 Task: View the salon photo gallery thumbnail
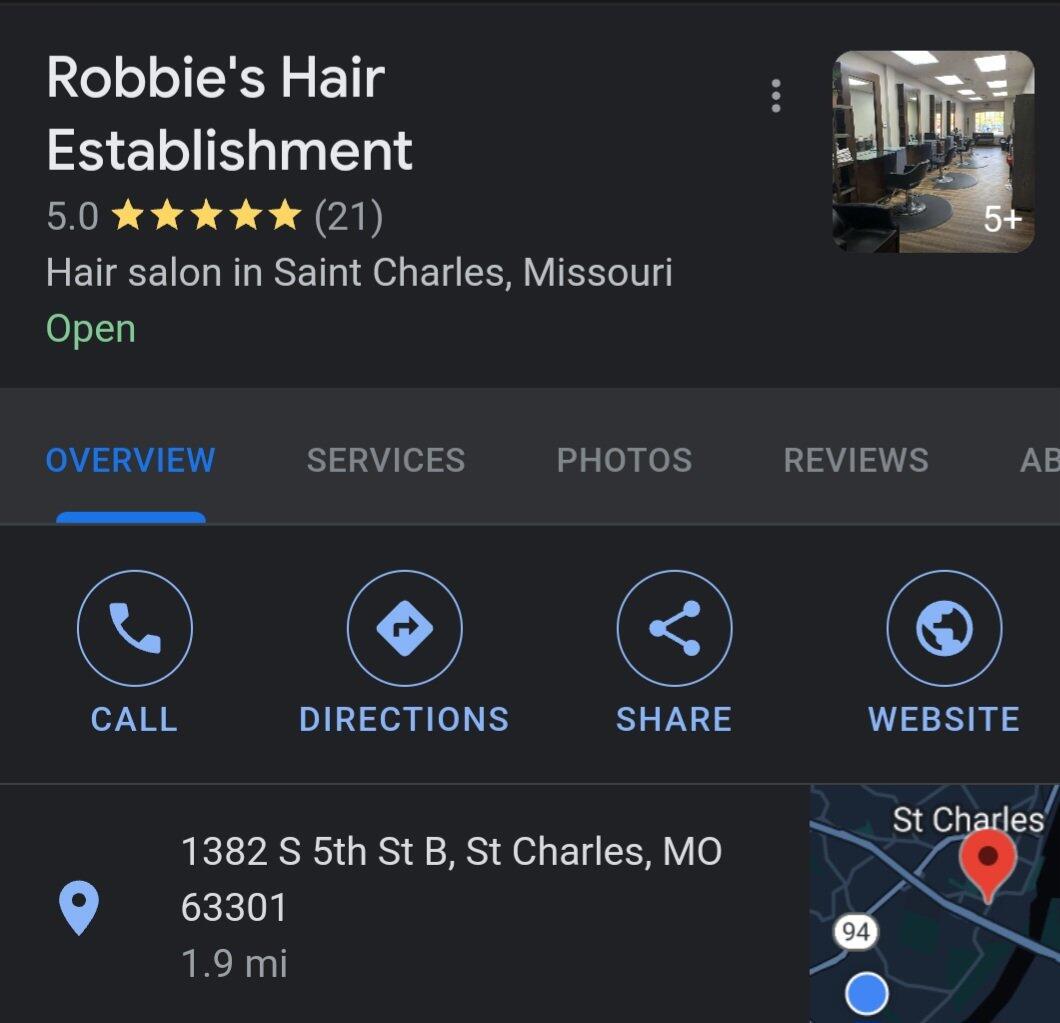point(933,151)
